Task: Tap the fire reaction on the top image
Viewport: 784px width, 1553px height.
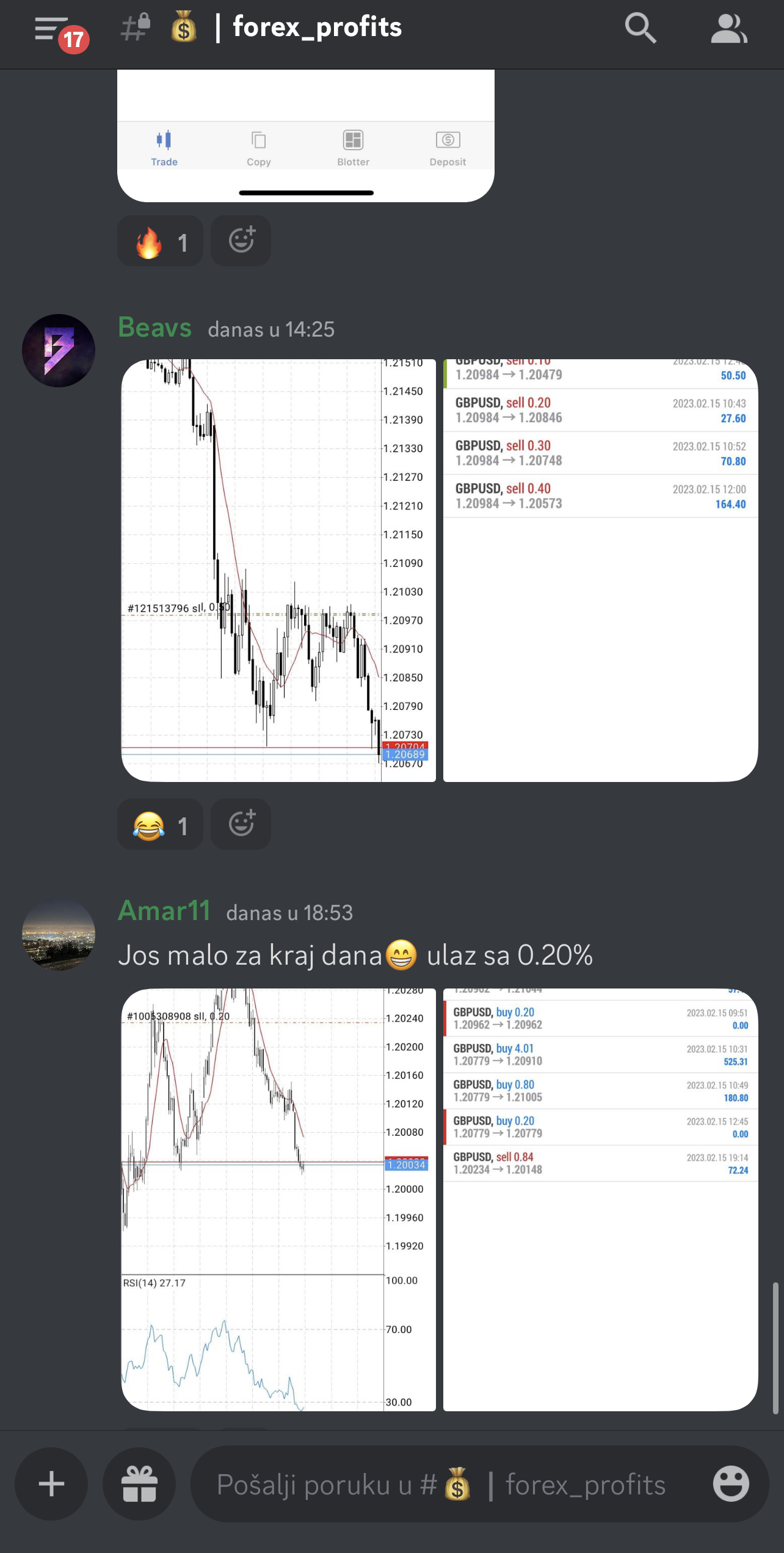Action: click(x=160, y=241)
